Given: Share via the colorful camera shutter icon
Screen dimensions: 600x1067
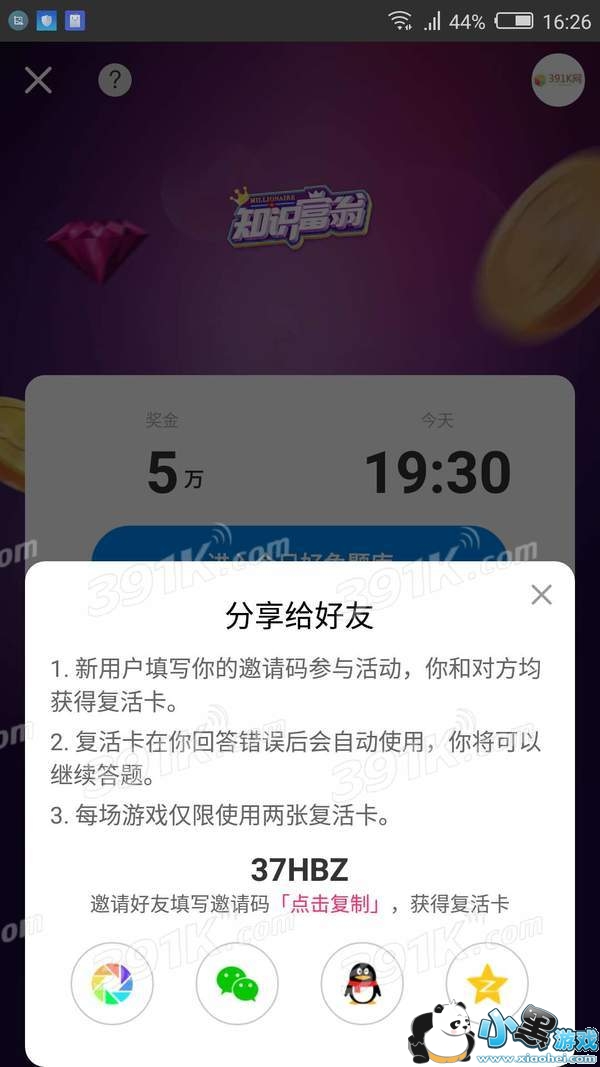Looking at the screenshot, I should click(x=112, y=983).
